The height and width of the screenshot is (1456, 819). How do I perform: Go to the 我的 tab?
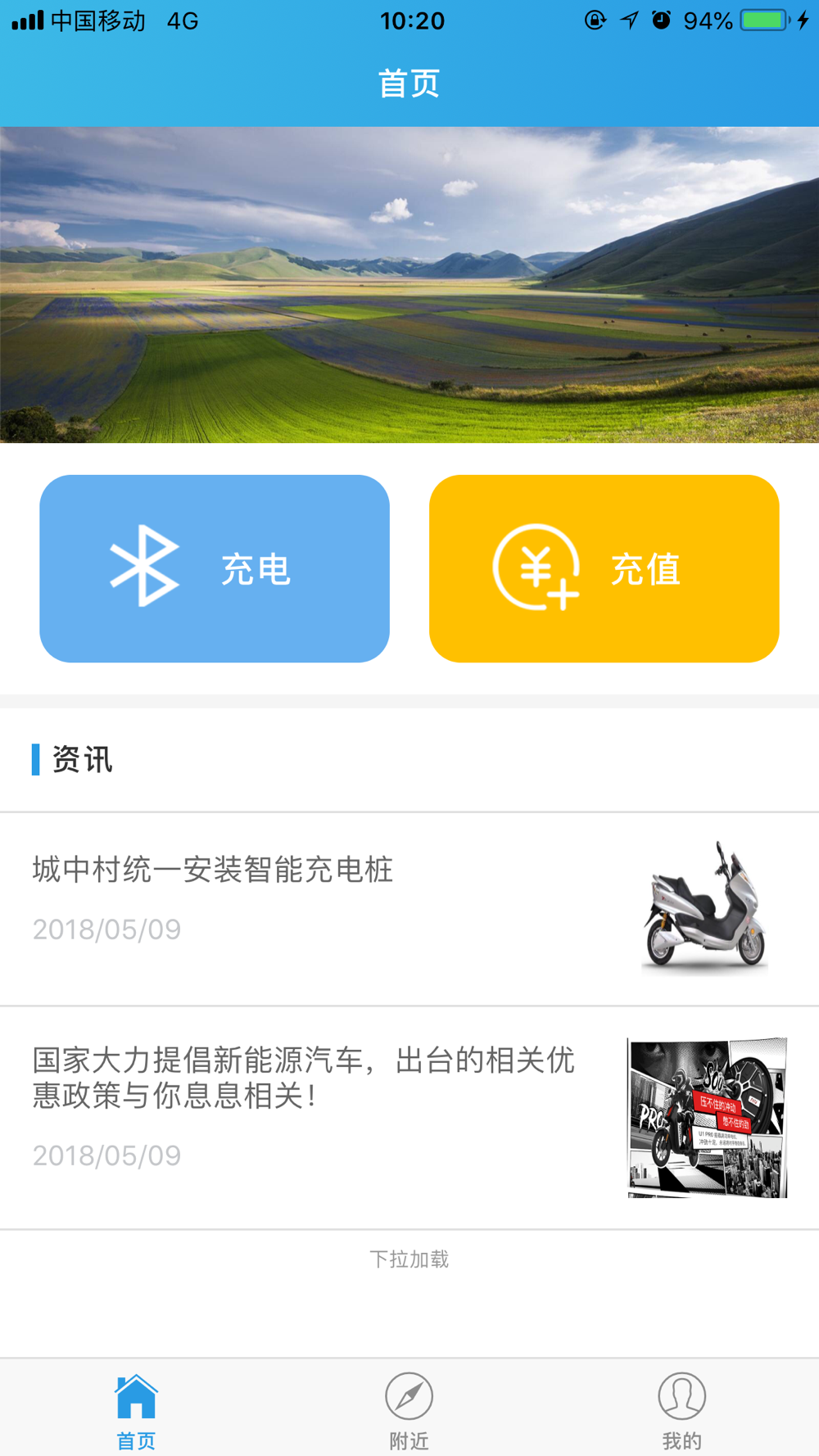point(681,1410)
